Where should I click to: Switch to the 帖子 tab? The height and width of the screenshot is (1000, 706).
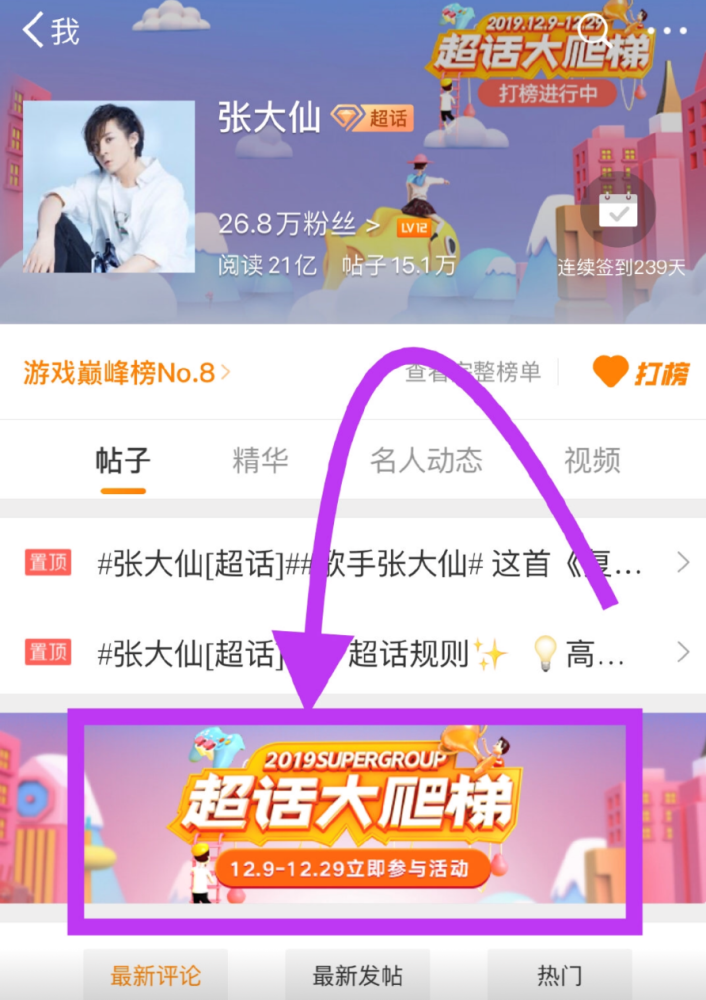(123, 460)
